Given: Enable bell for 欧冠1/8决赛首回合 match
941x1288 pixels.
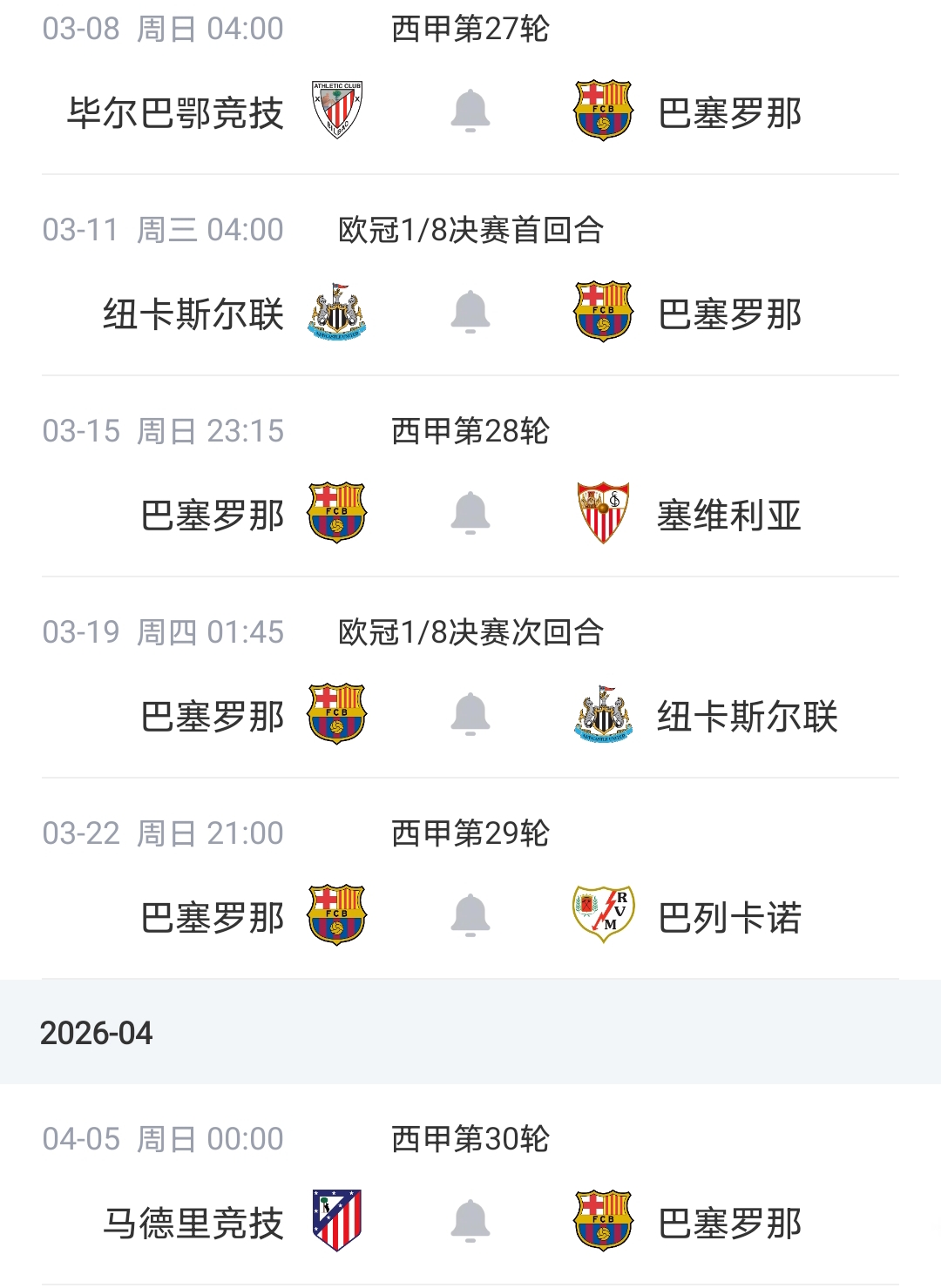Looking at the screenshot, I should point(470,312).
